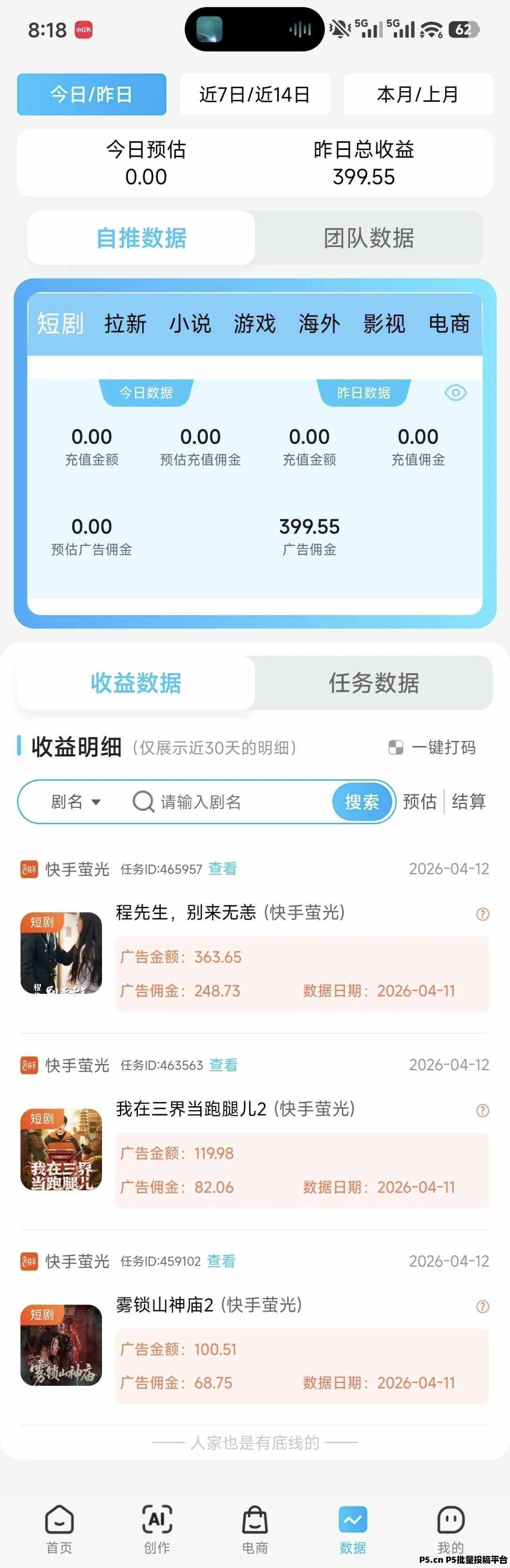Open the 团队数据 tab
Image resolution: width=510 pixels, height=1568 pixels.
point(369,237)
